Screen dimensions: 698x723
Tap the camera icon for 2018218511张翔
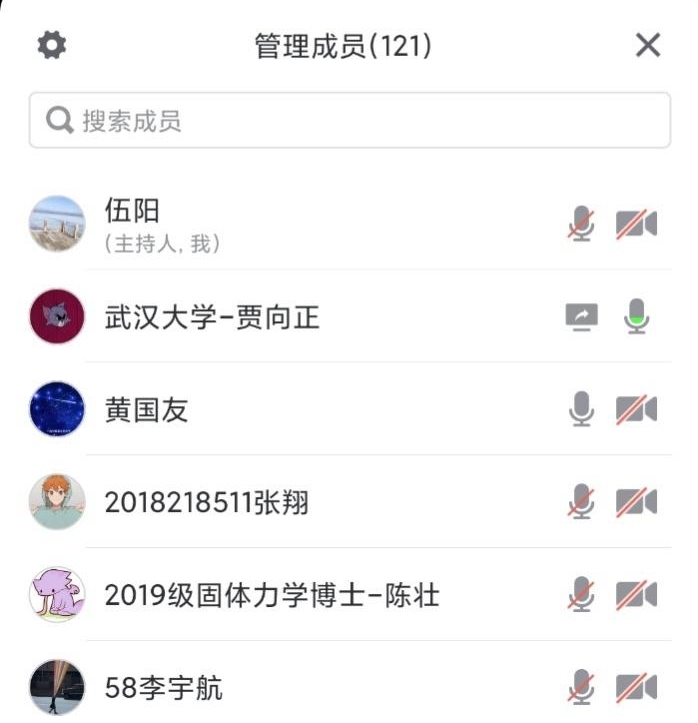point(636,502)
